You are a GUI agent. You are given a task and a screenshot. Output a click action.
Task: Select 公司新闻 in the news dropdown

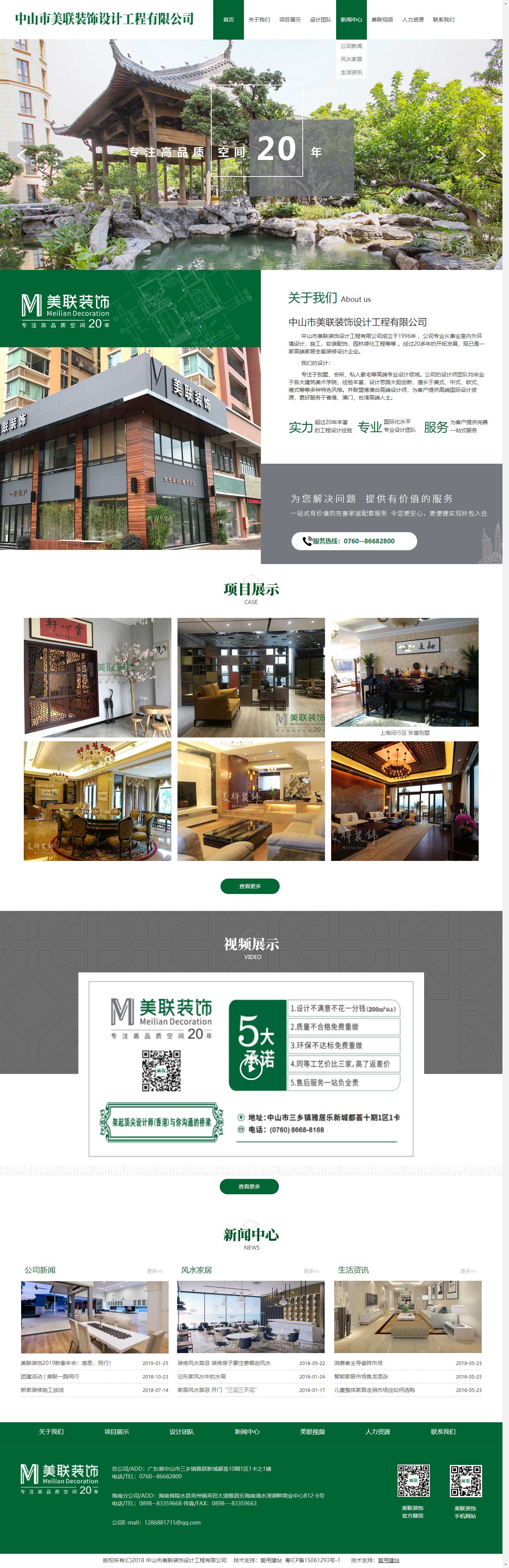(x=351, y=46)
